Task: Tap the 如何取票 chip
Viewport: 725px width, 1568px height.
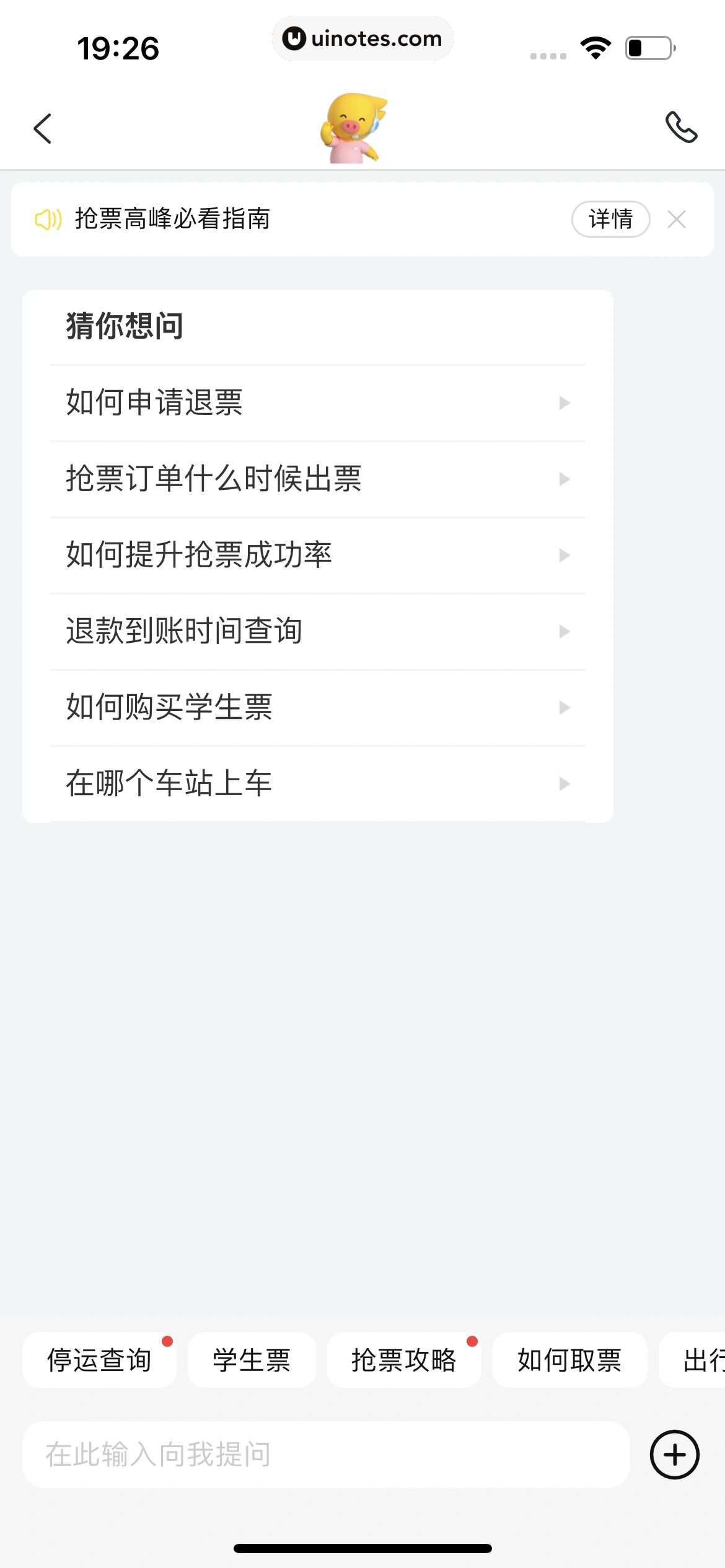Action: (569, 1361)
